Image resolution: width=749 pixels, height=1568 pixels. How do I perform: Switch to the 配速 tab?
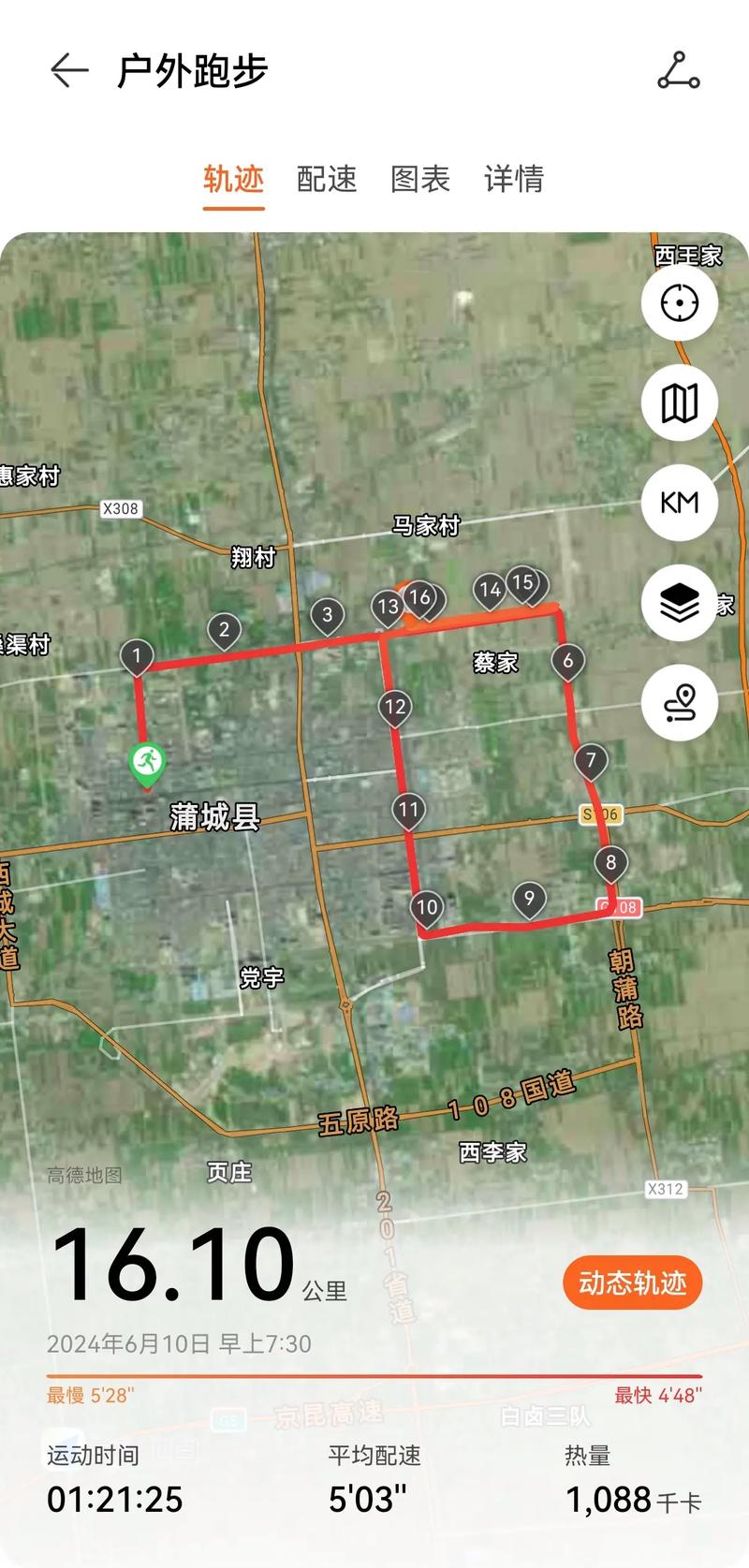point(327,179)
